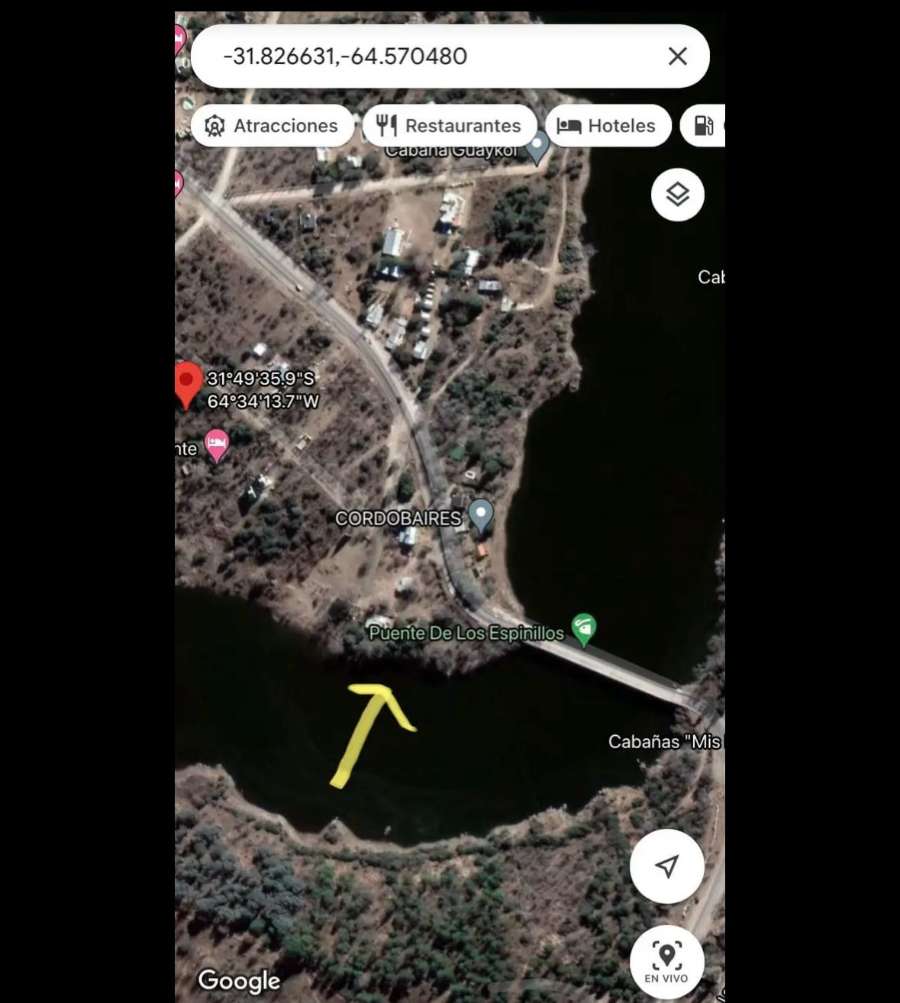The width and height of the screenshot is (900, 1003).
Task: Launch the En Vivo live view
Action: [667, 961]
